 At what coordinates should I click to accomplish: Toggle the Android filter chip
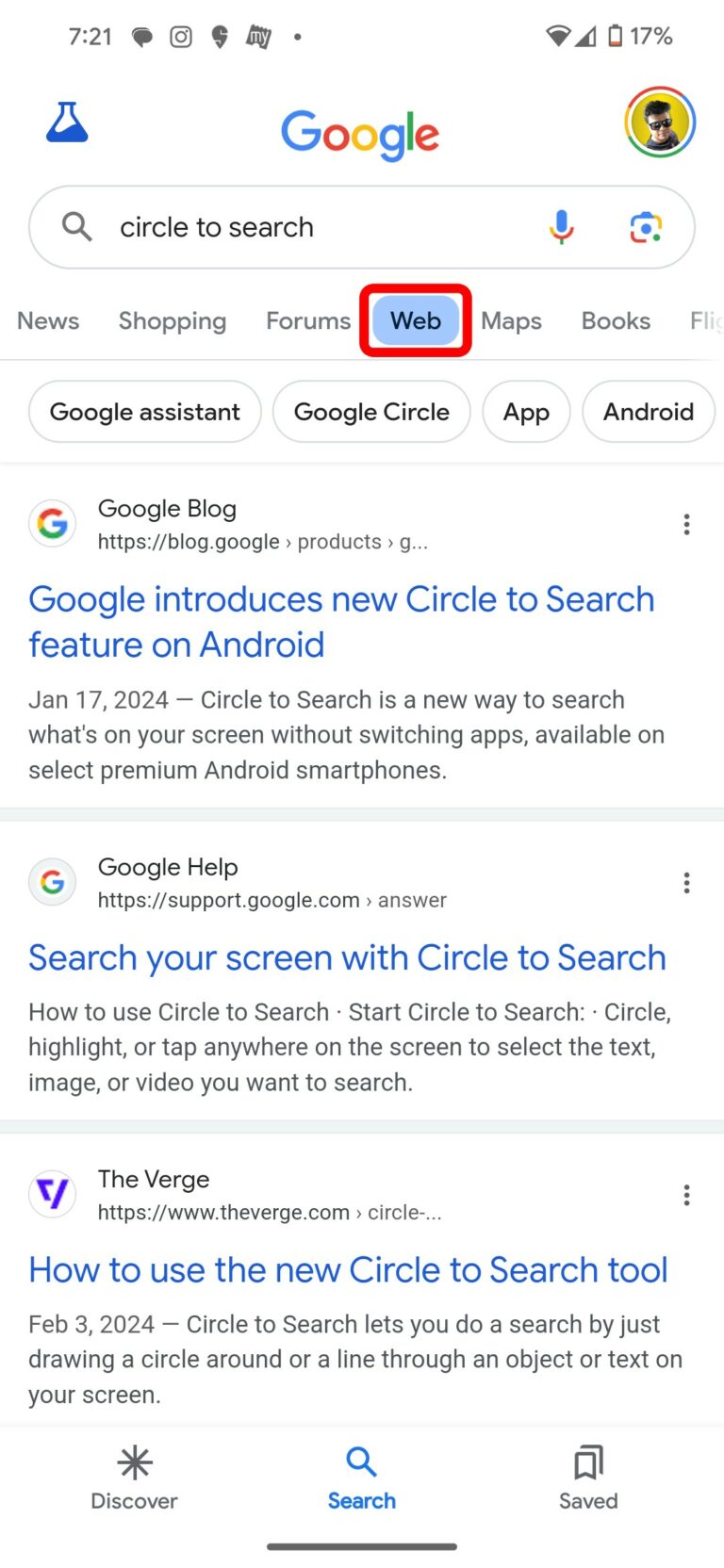(x=648, y=412)
